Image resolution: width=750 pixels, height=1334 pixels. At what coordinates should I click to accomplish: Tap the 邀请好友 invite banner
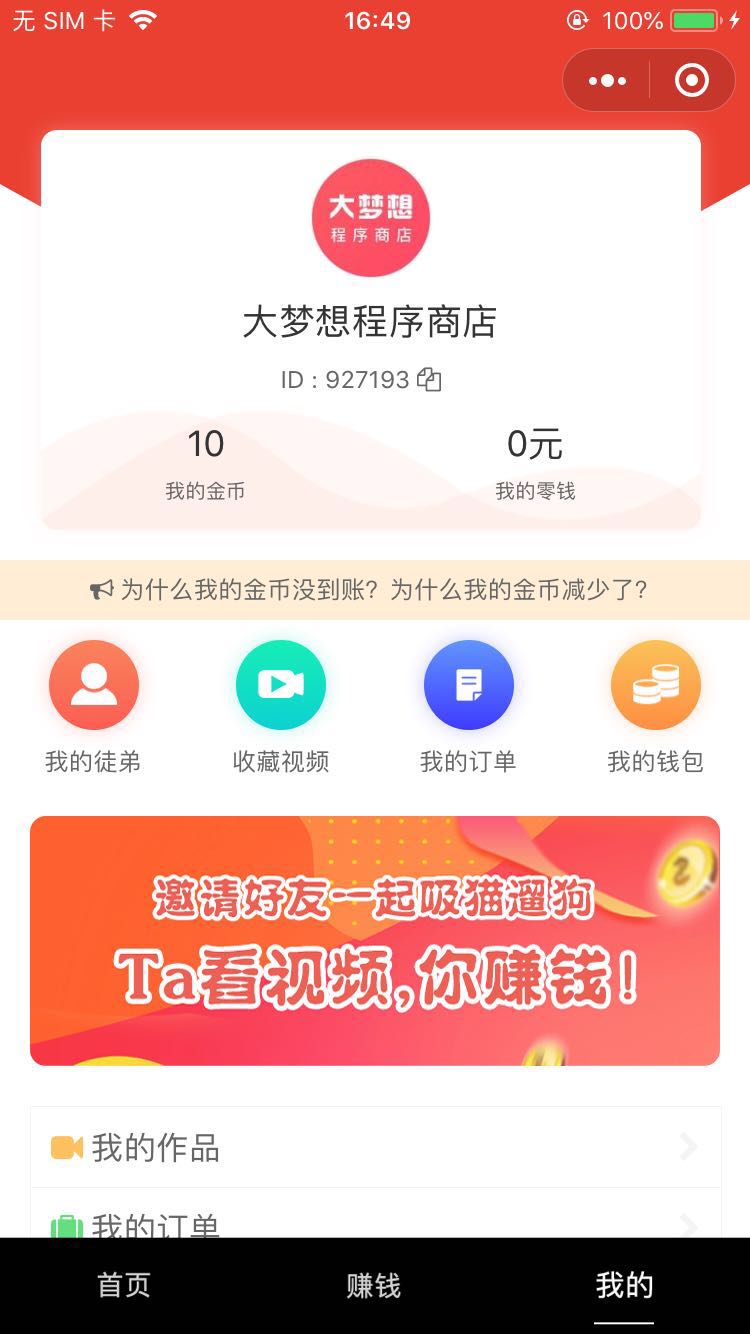[375, 940]
